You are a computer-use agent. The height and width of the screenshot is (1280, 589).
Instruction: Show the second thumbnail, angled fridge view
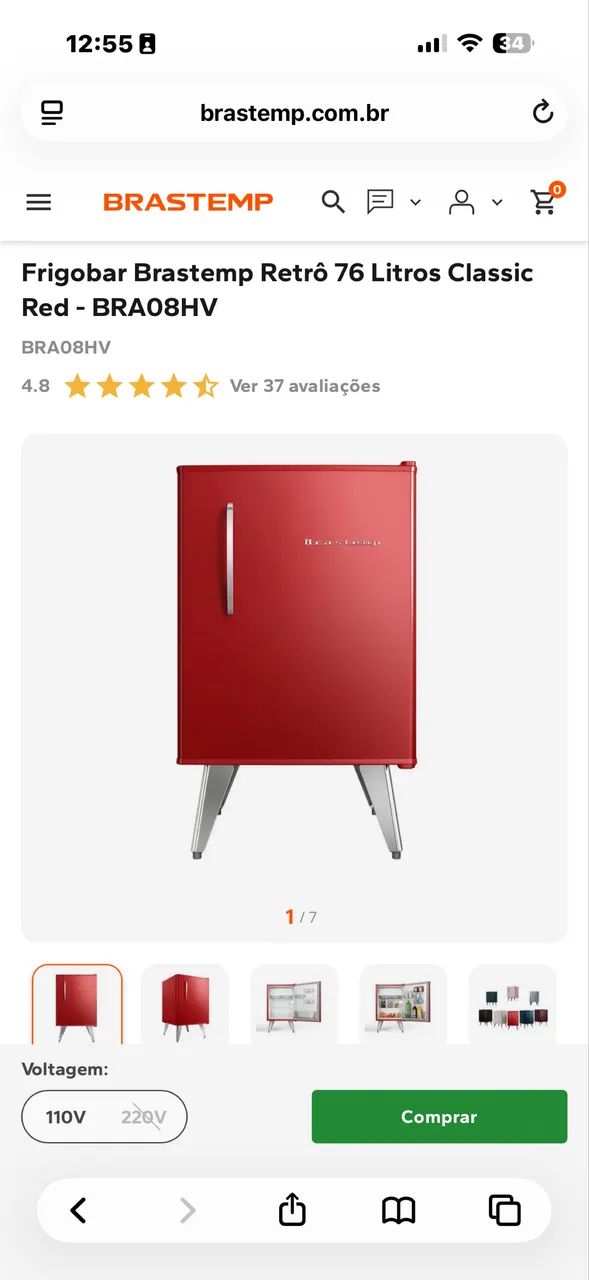click(x=185, y=1004)
